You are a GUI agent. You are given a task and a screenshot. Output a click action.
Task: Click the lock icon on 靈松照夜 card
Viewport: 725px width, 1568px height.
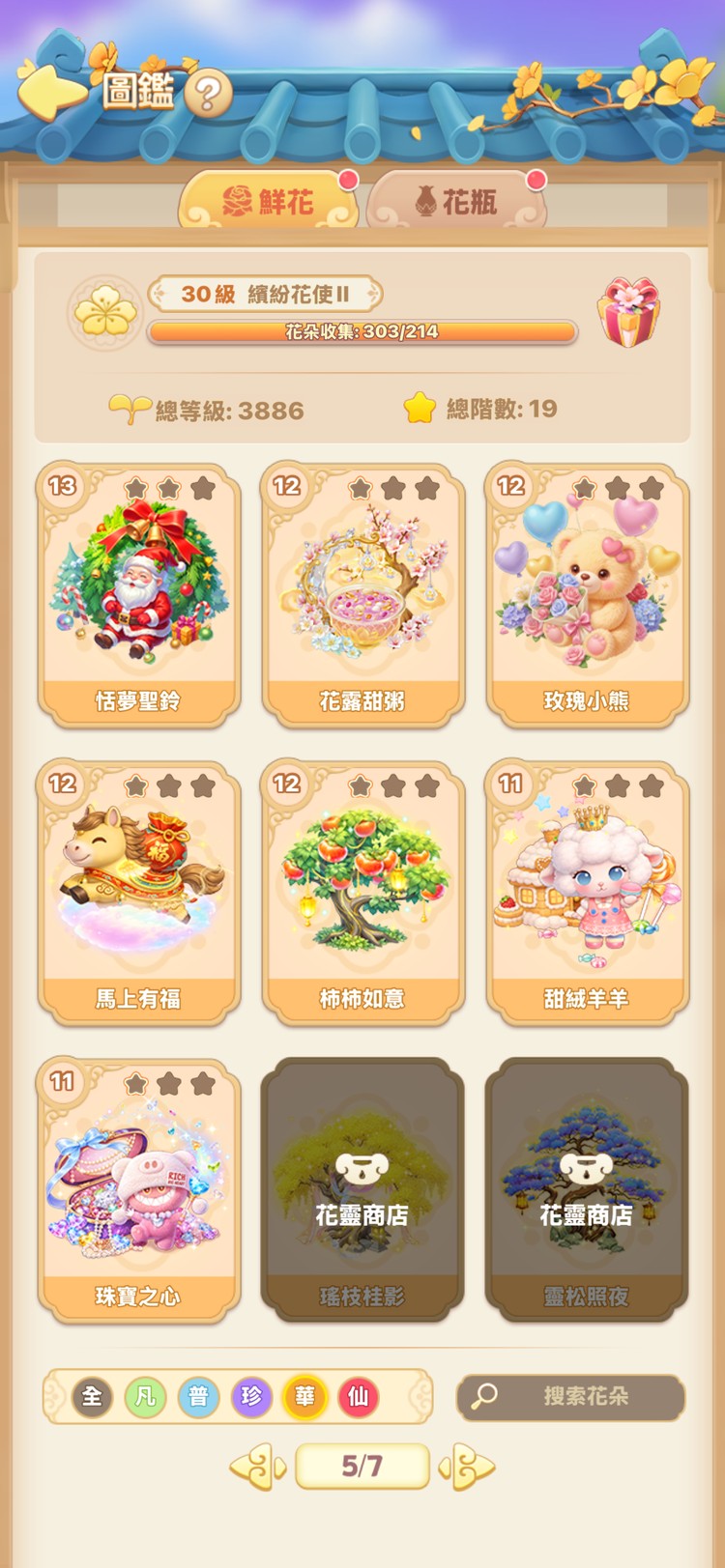tap(586, 1166)
